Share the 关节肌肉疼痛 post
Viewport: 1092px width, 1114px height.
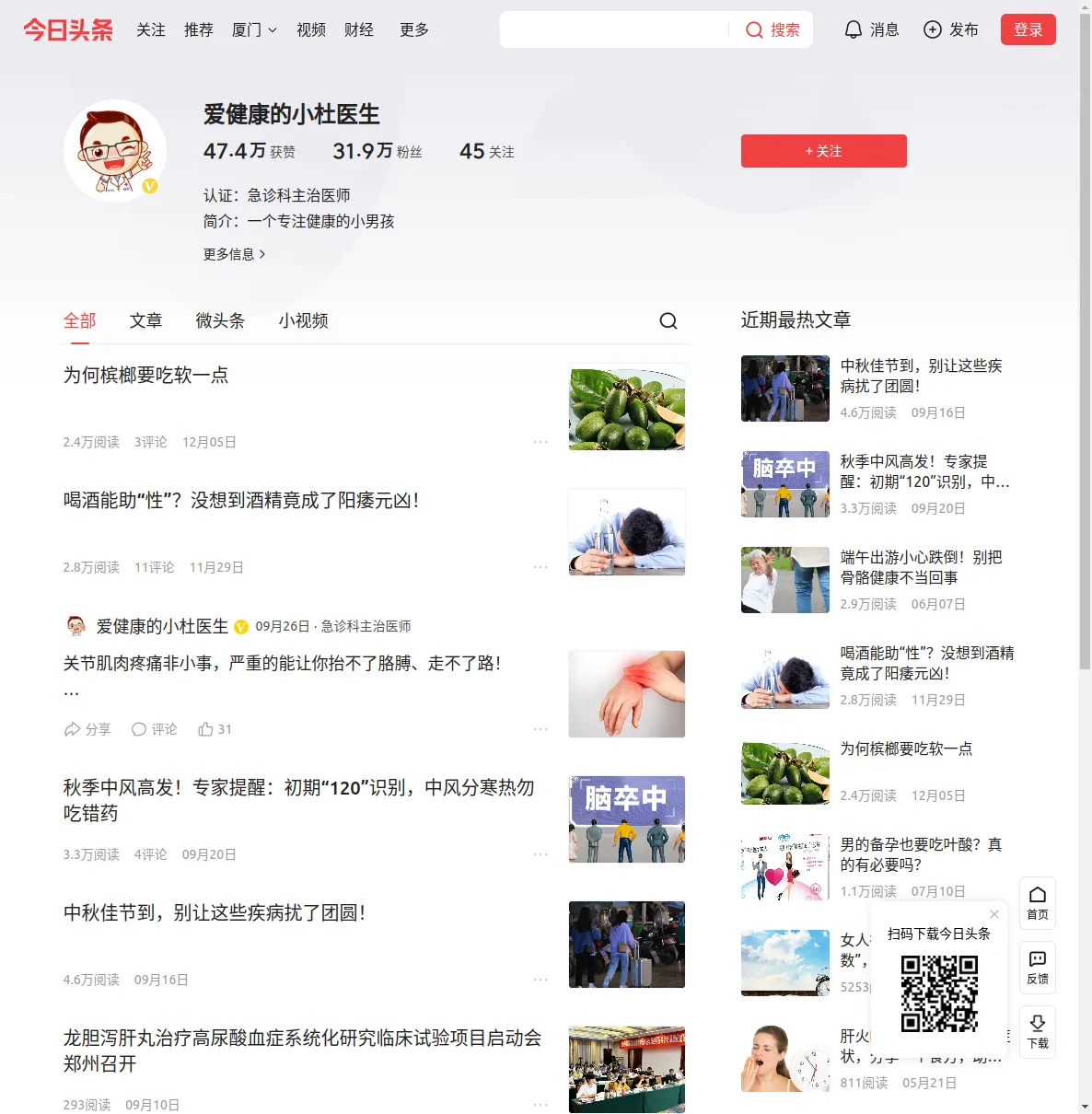point(87,729)
